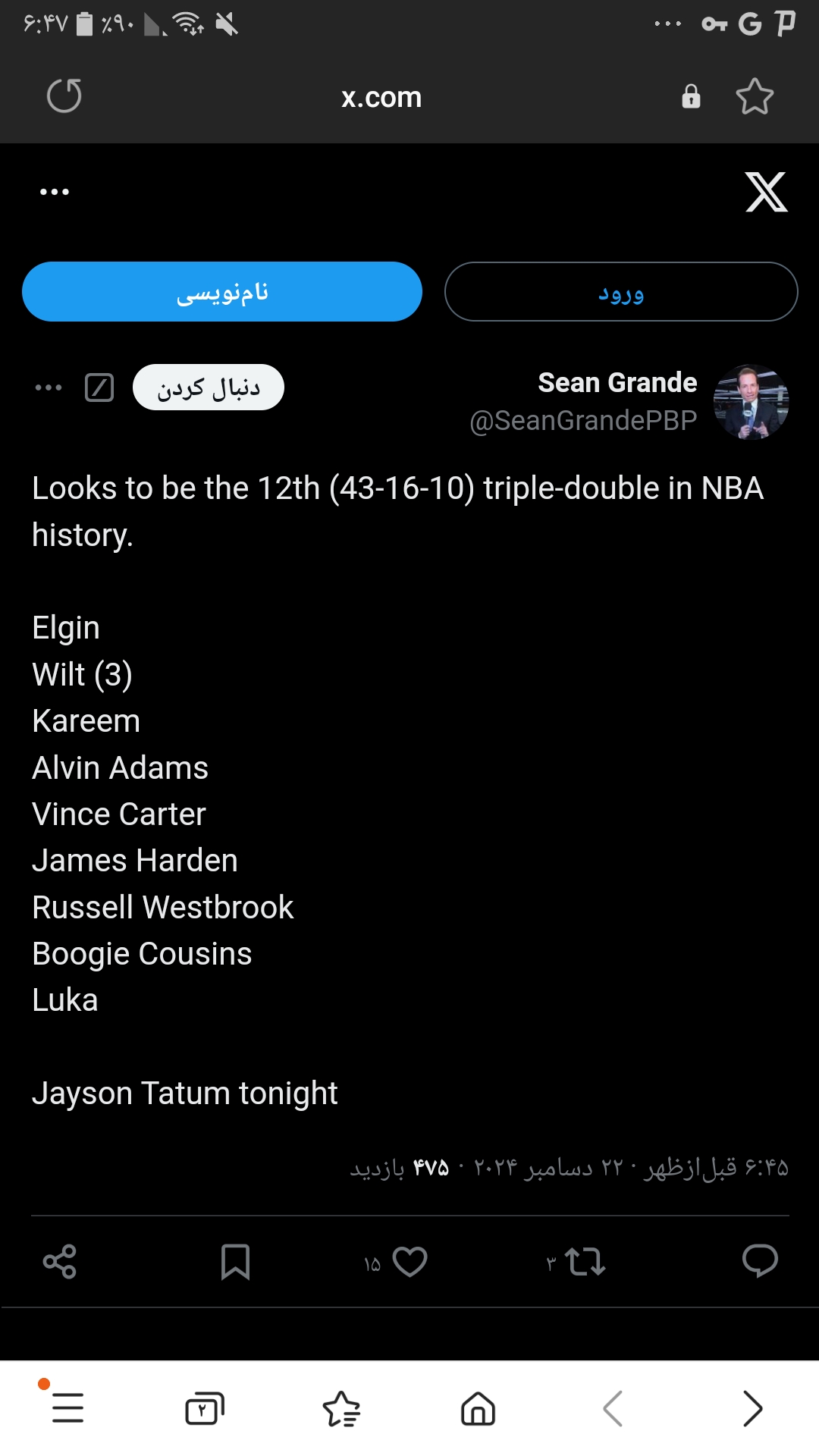Open the x.com address bar
The height and width of the screenshot is (1456, 819).
[x=381, y=97]
